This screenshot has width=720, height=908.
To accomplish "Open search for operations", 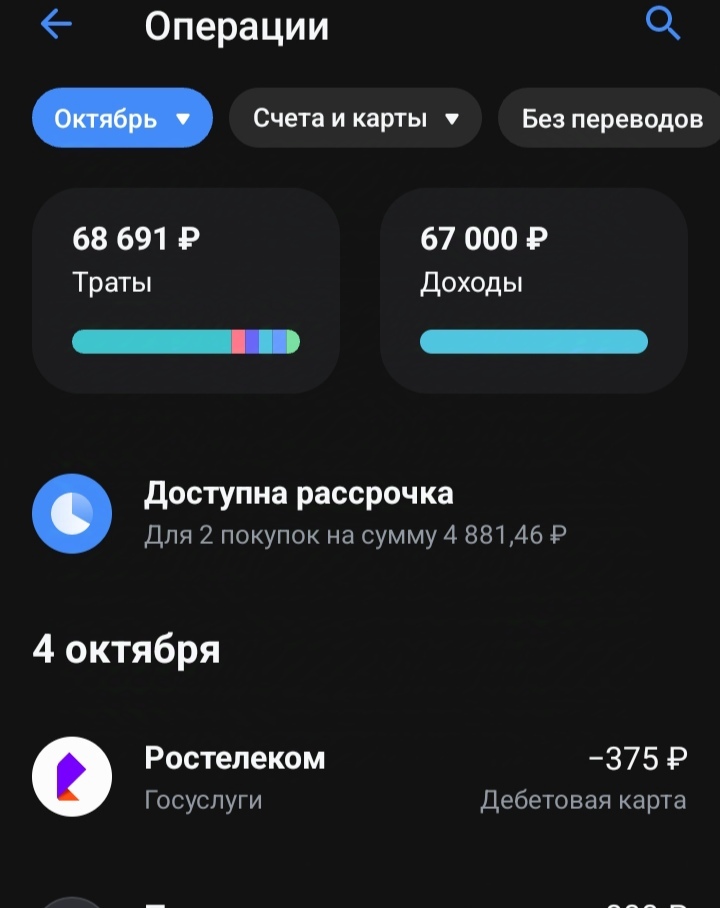I will [663, 22].
